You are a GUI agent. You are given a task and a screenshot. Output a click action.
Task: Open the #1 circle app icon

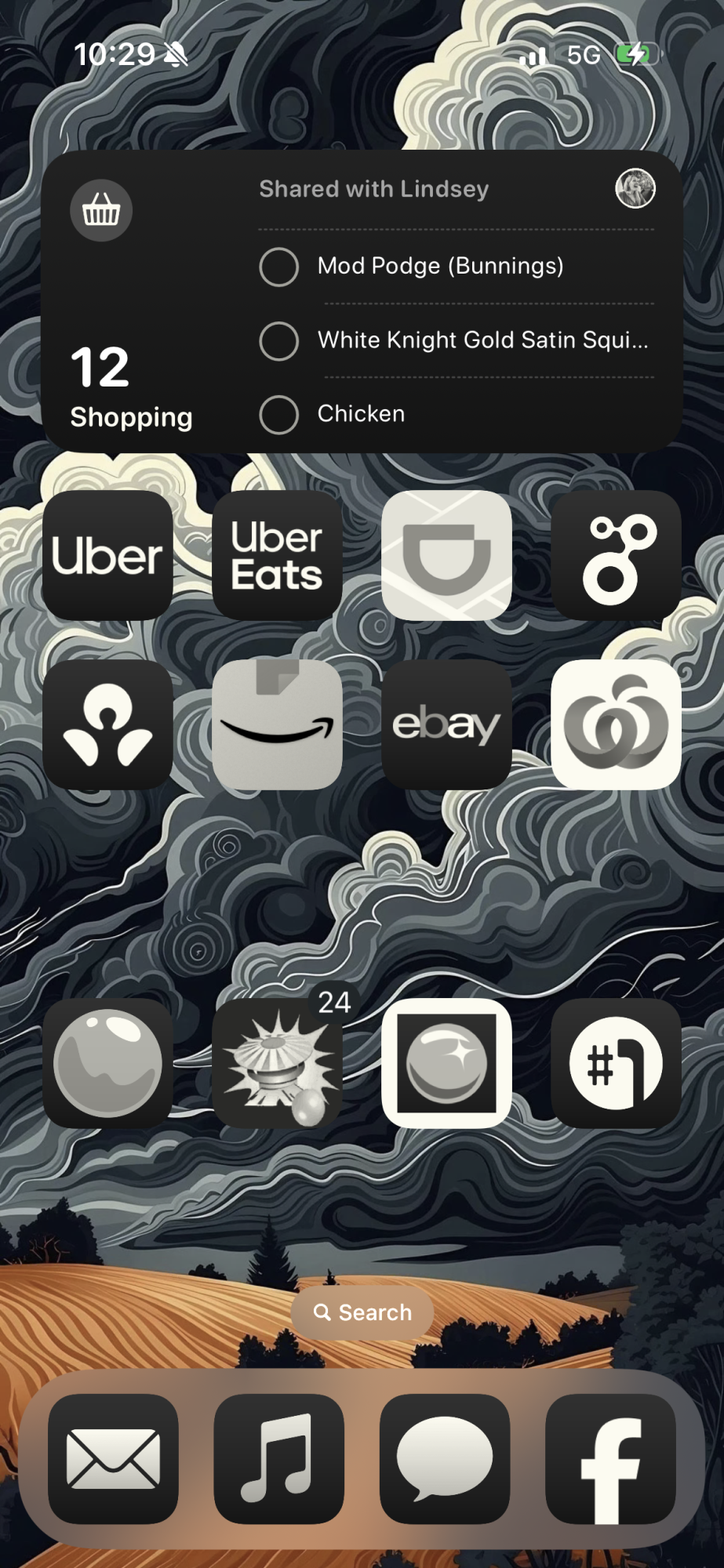[616, 1063]
